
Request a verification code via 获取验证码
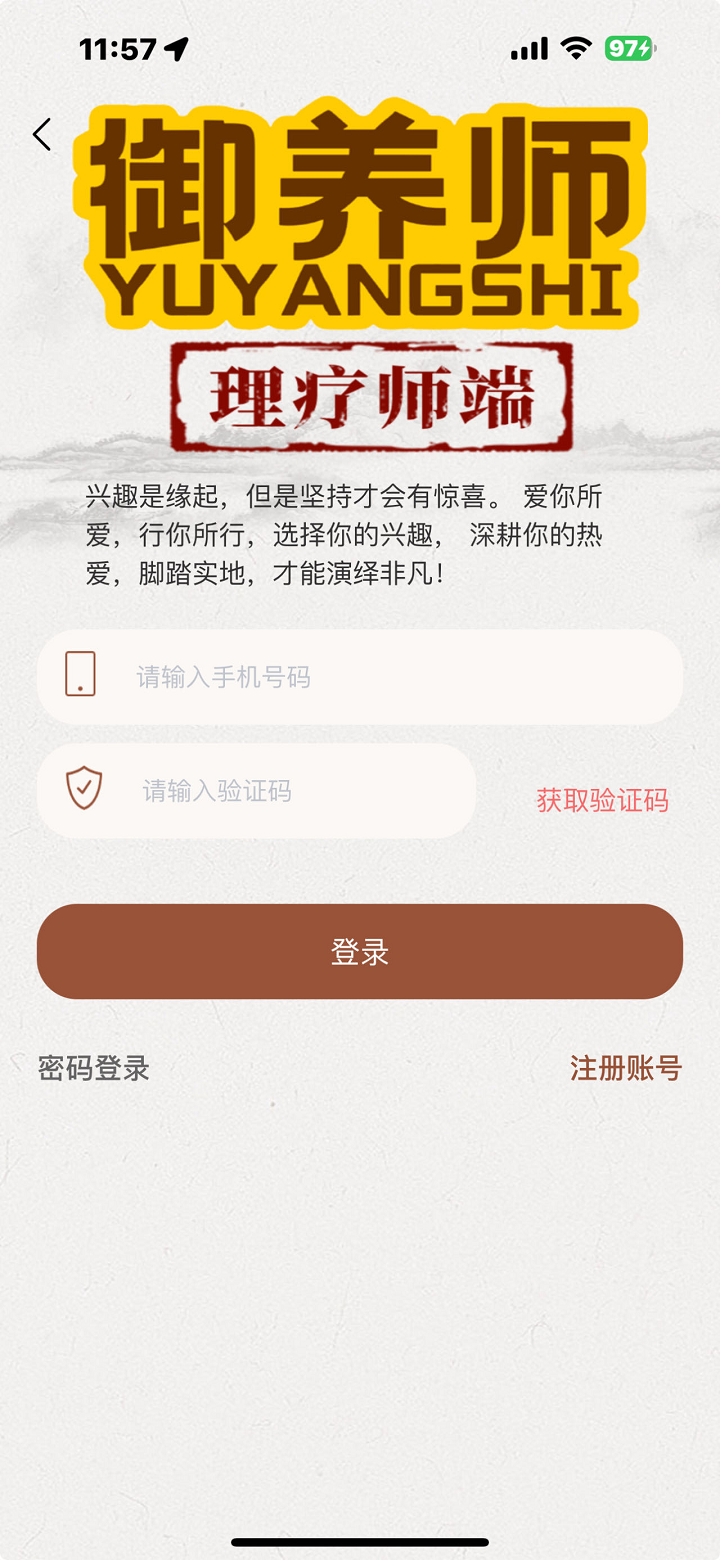coord(602,800)
